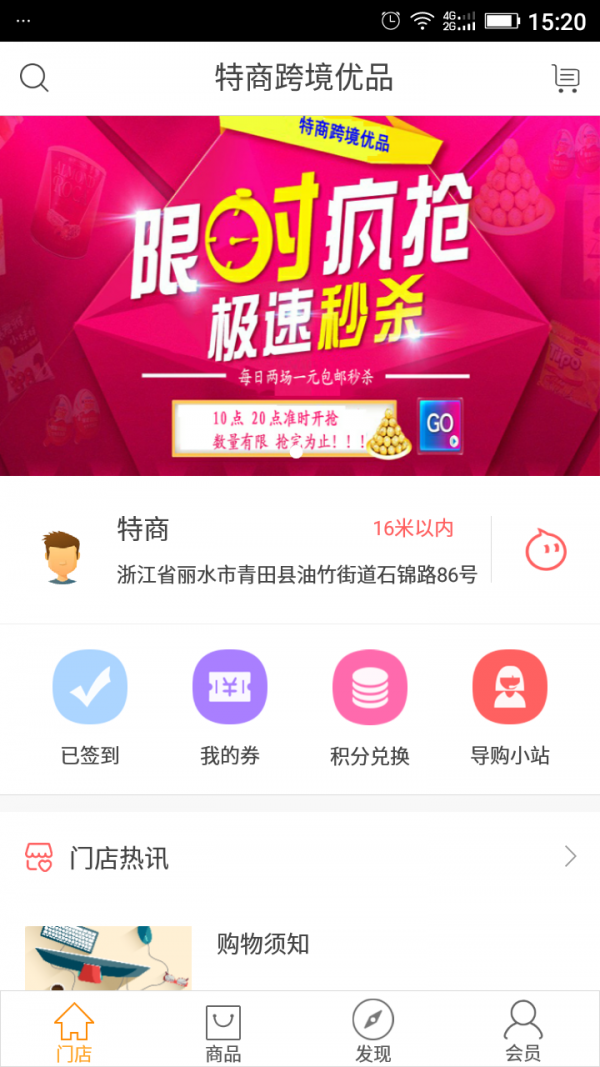Open the 购物须知 article
The height and width of the screenshot is (1067, 600).
263,944
